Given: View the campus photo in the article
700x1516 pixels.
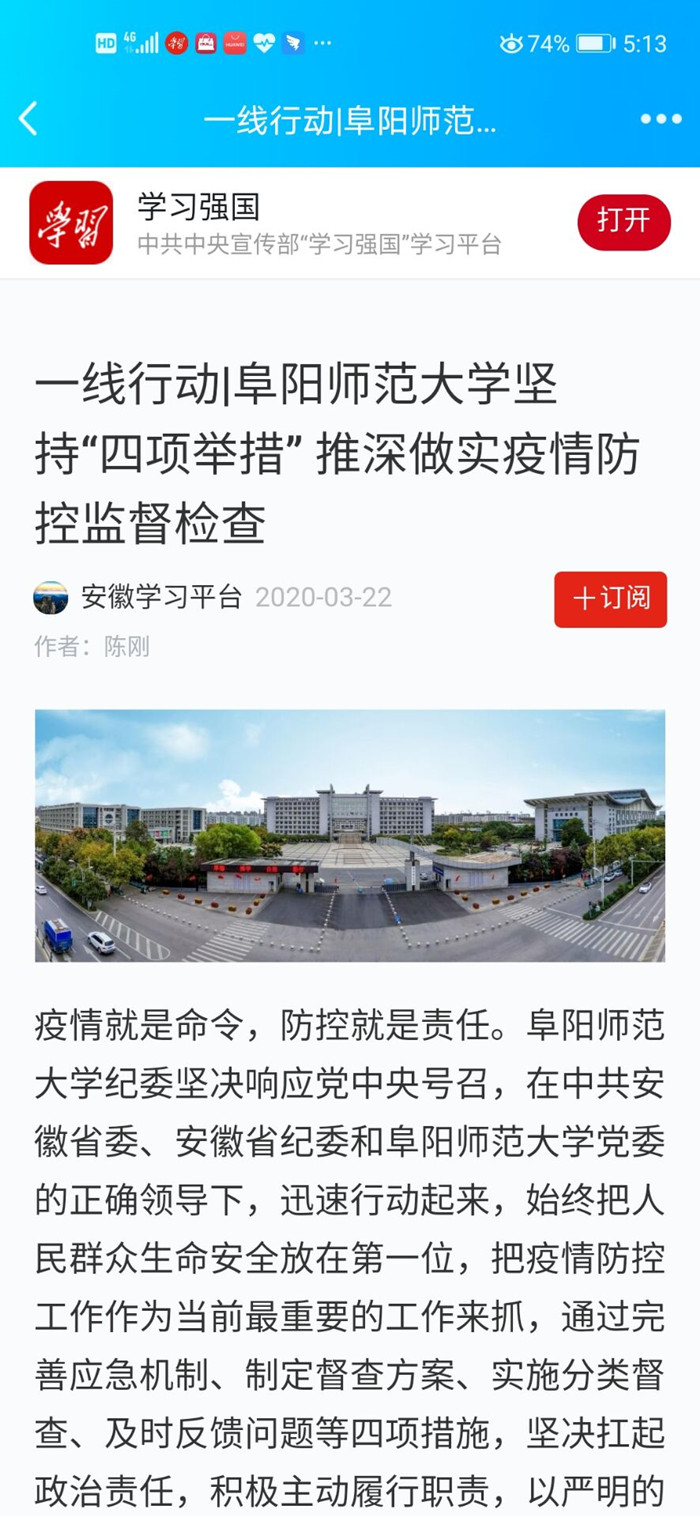Looking at the screenshot, I should click(x=350, y=835).
